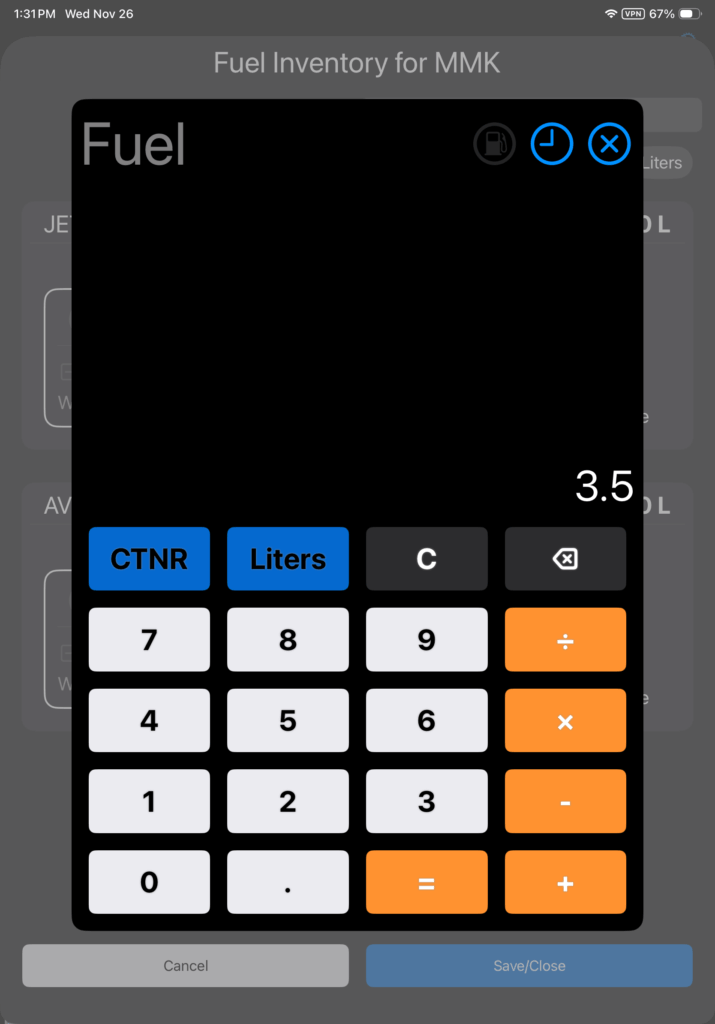The height and width of the screenshot is (1024, 715).
Task: Enter digit 9 on keypad
Action: click(x=426, y=640)
